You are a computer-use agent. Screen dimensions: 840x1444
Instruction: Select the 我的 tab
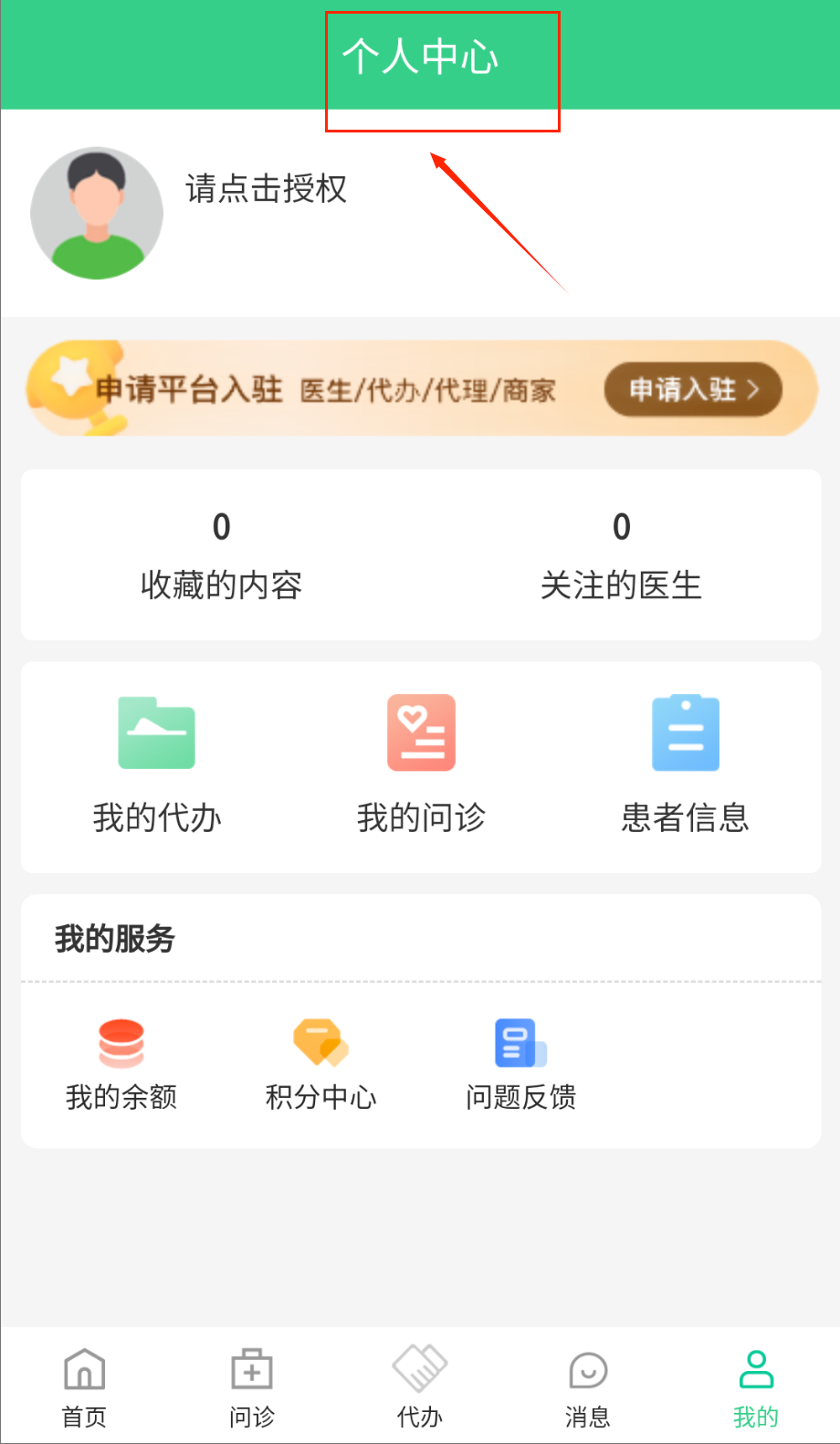[x=756, y=1386]
